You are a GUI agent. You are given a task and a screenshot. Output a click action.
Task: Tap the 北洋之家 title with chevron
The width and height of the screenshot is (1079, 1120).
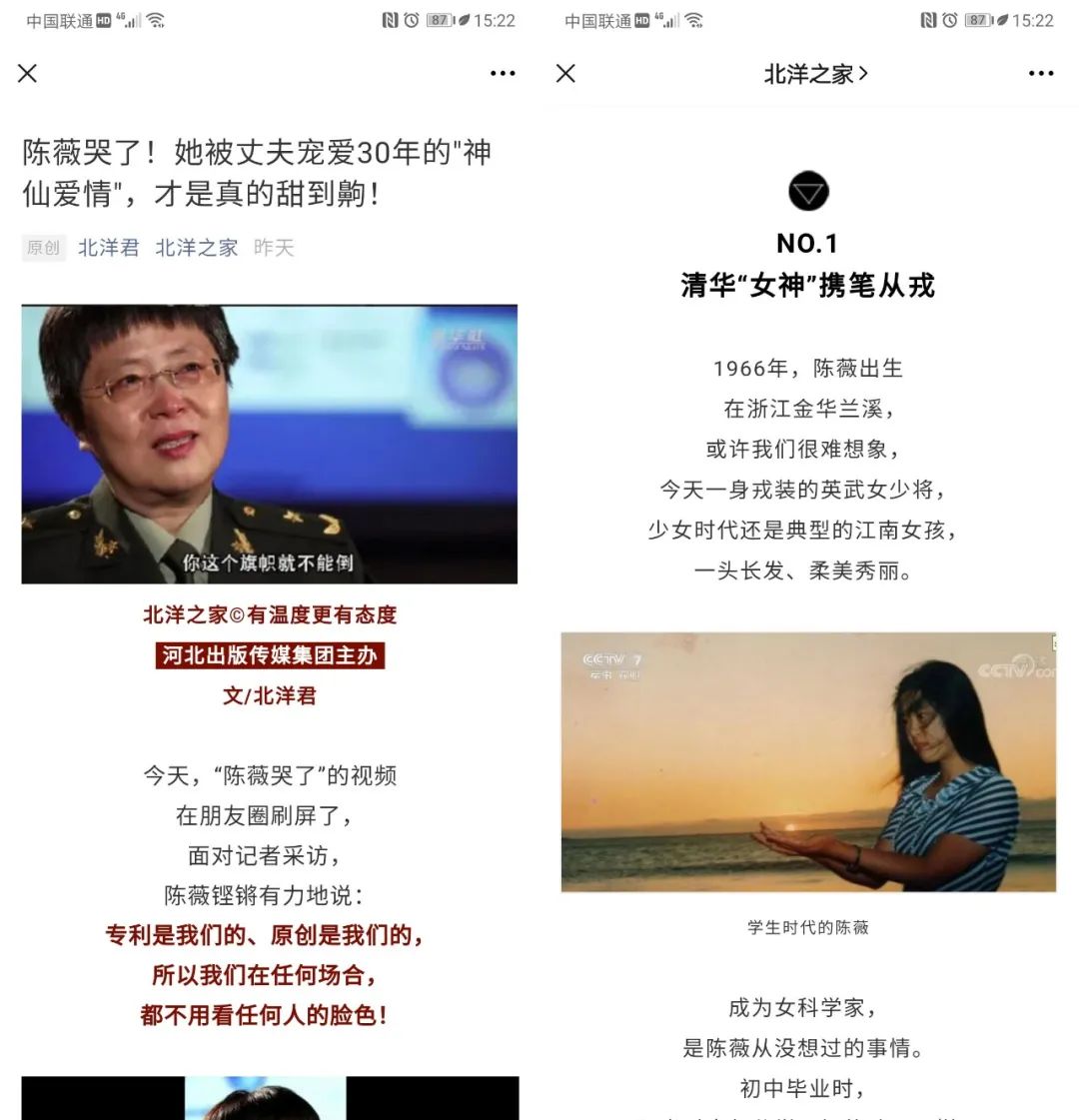tap(815, 74)
